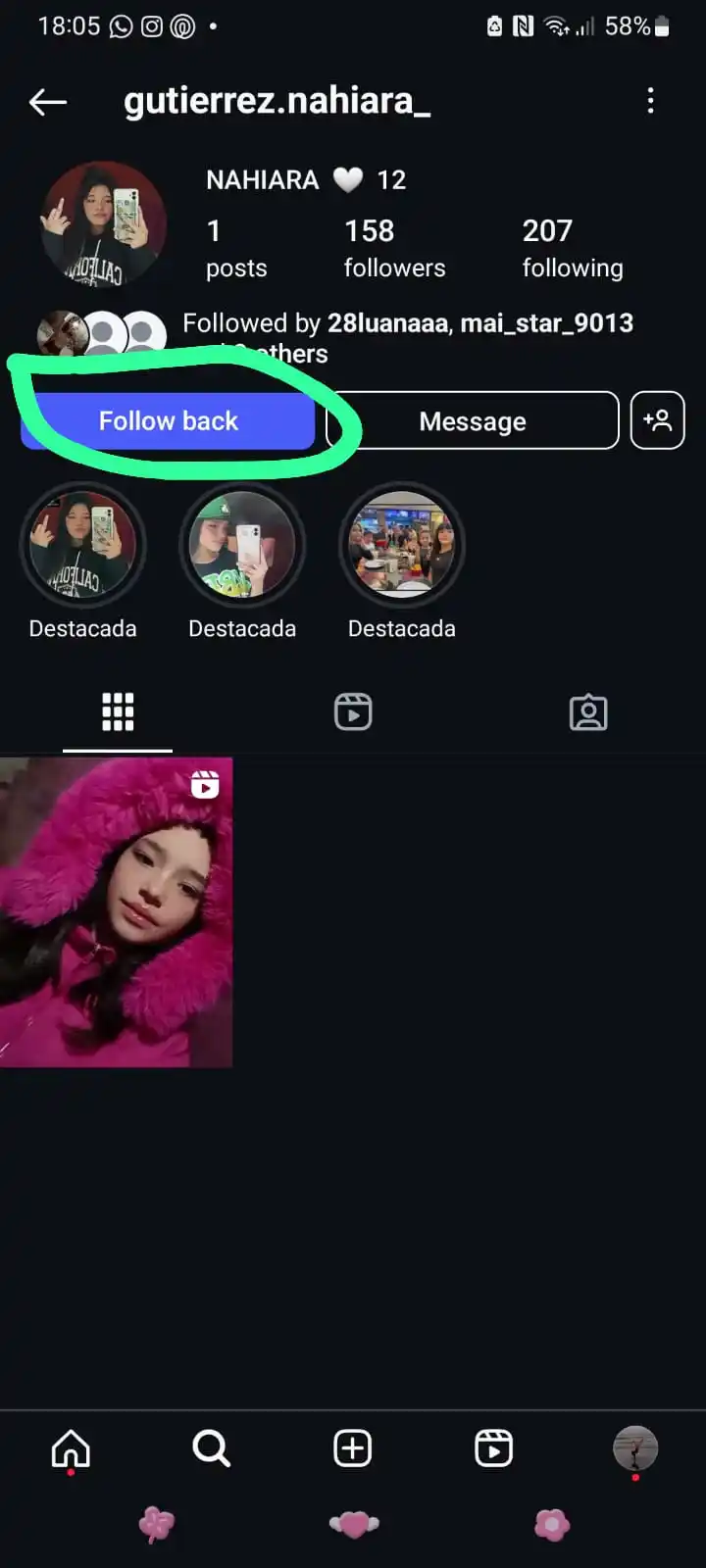Create a new post with plus icon
The image size is (706, 1568).
pyautogui.click(x=353, y=1447)
